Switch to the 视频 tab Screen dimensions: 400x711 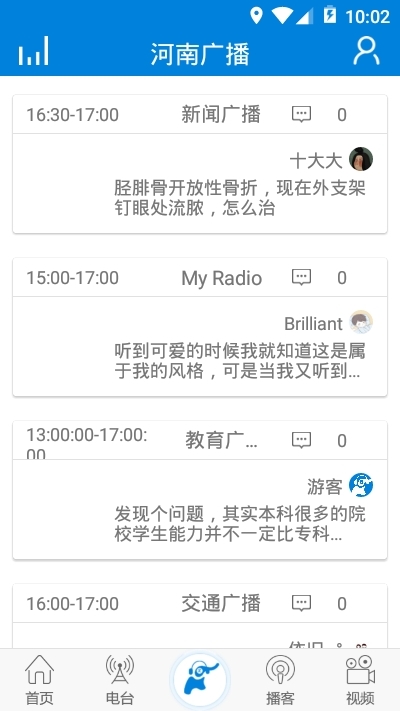(360, 680)
